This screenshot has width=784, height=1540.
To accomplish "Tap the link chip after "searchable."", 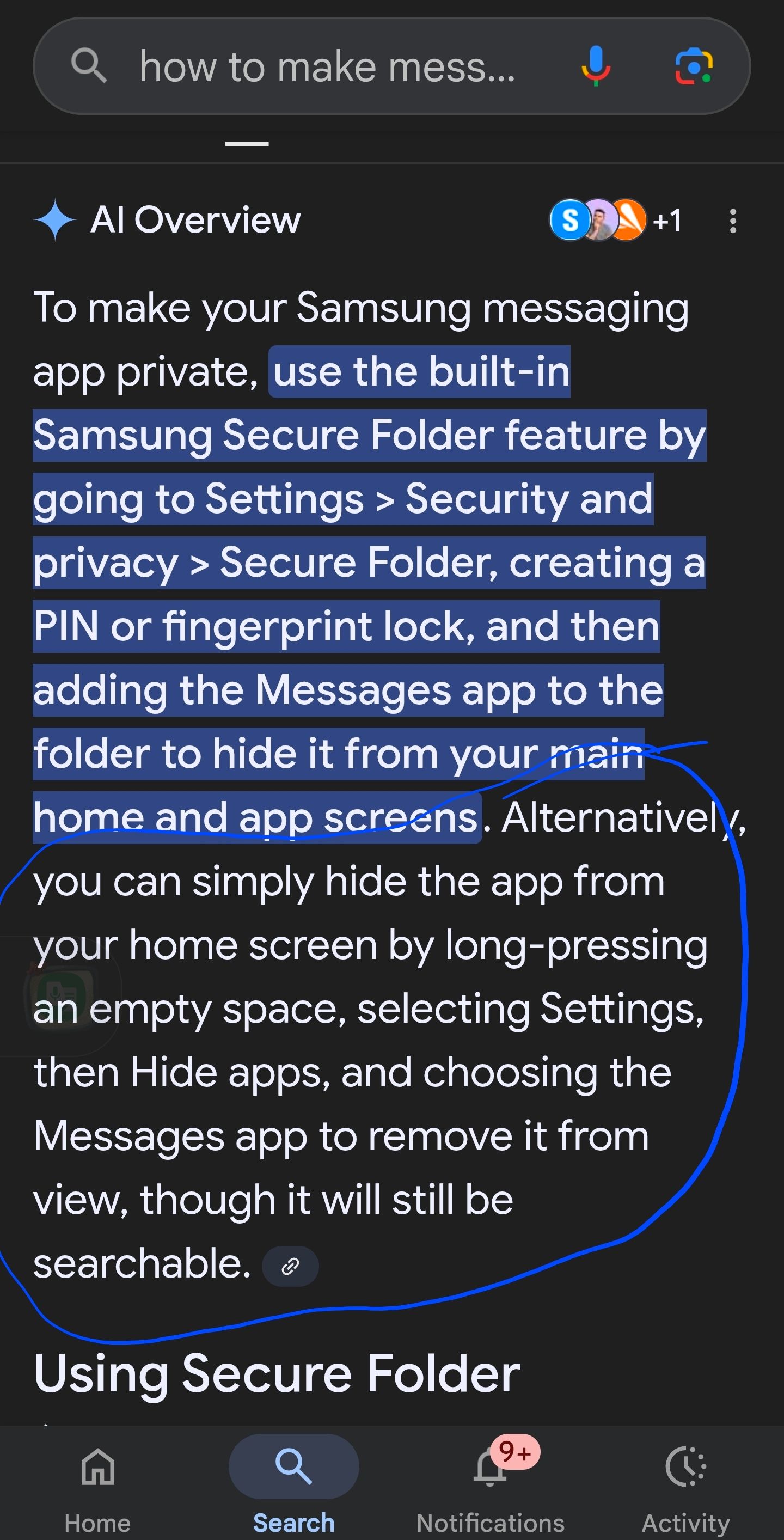I will click(x=290, y=1266).
